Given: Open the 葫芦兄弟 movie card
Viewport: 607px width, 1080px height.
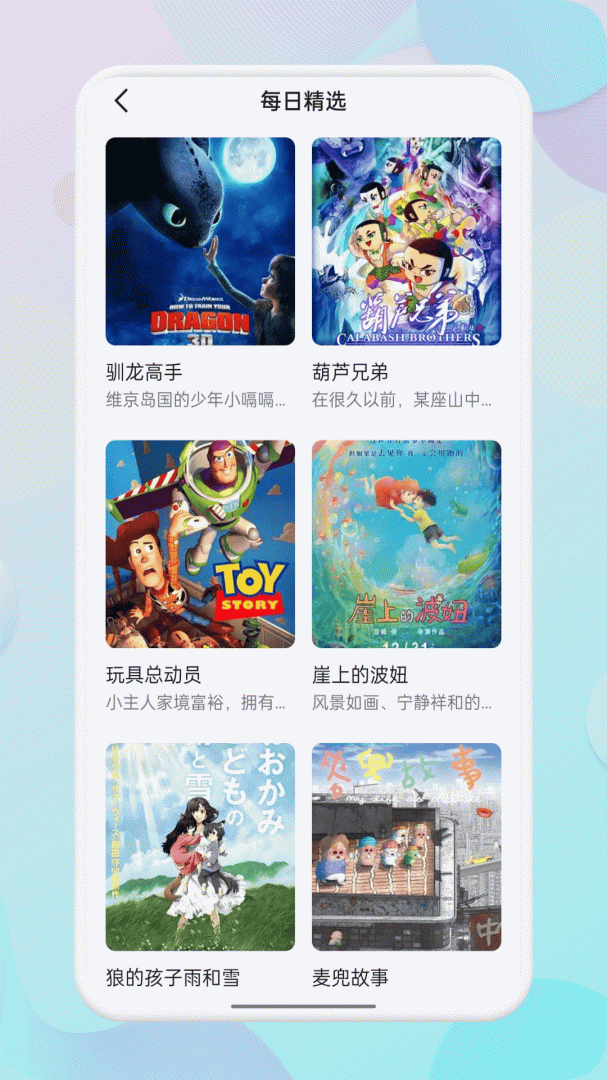Looking at the screenshot, I should [x=406, y=241].
